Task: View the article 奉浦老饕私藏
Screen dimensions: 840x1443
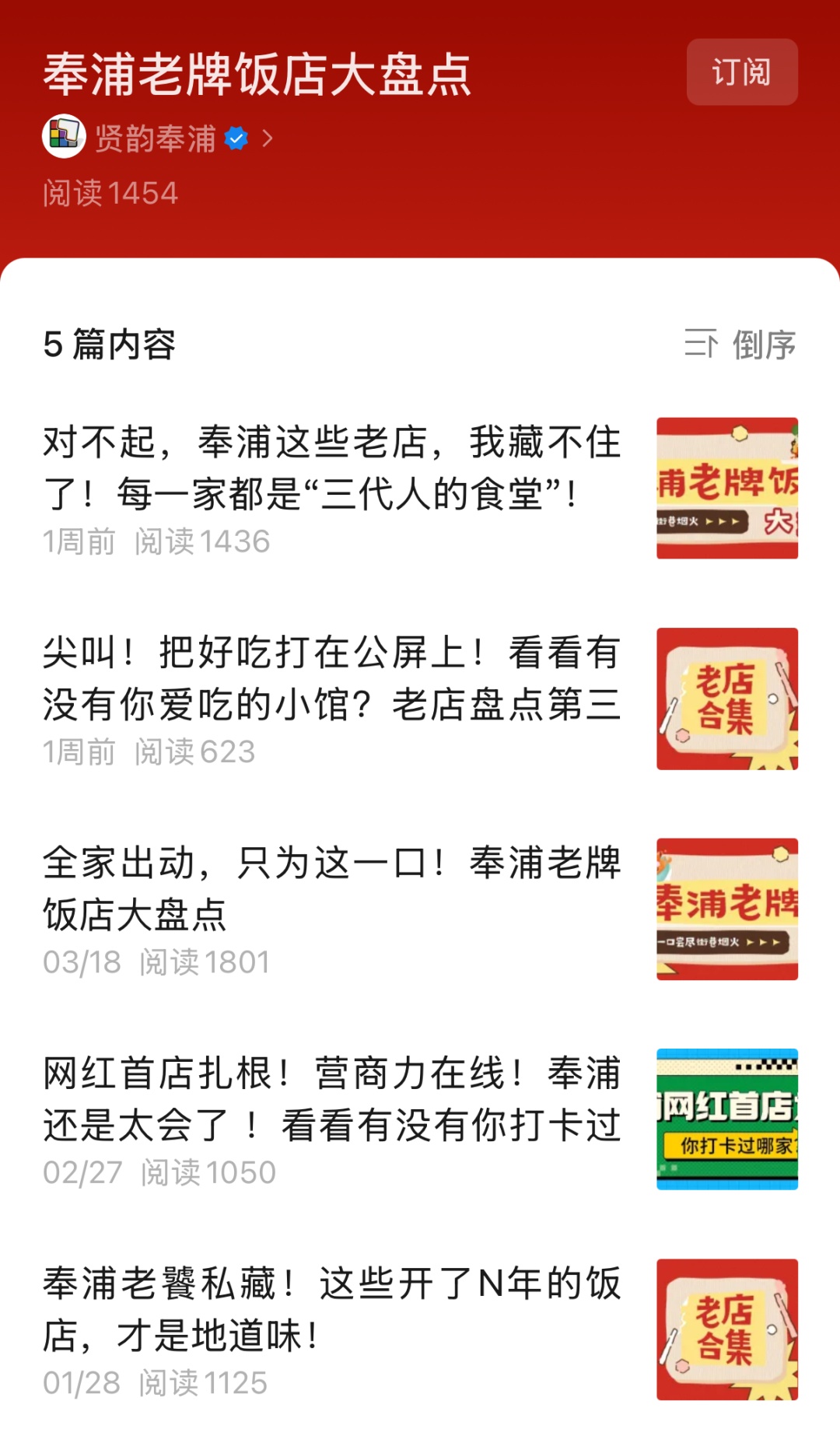Action: [331, 1309]
